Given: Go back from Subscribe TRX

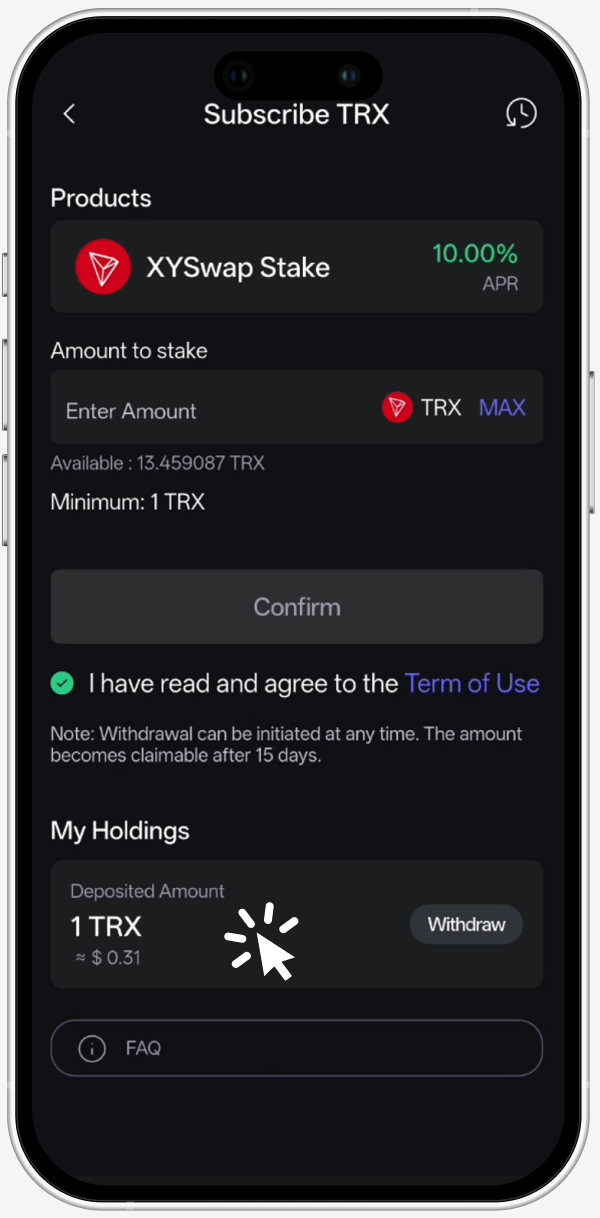Looking at the screenshot, I should click(x=69, y=114).
